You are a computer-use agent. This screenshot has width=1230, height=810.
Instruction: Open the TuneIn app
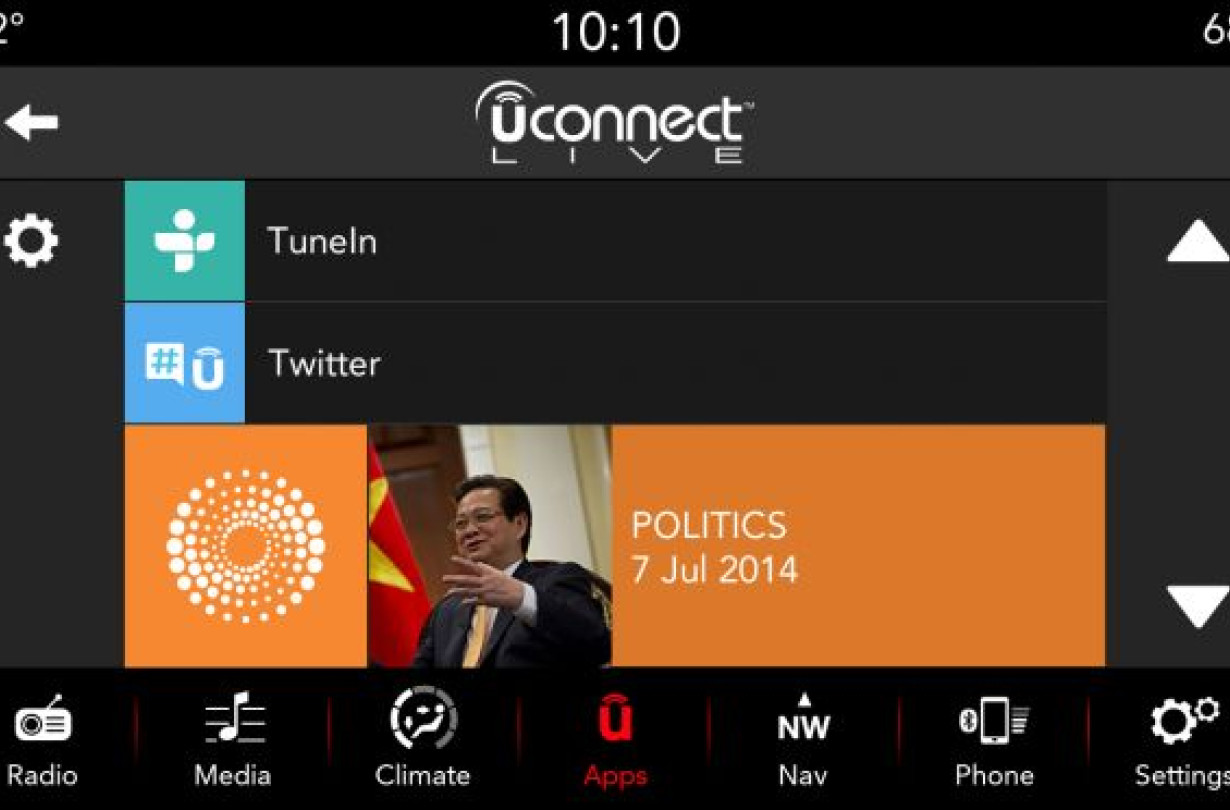[x=614, y=241]
